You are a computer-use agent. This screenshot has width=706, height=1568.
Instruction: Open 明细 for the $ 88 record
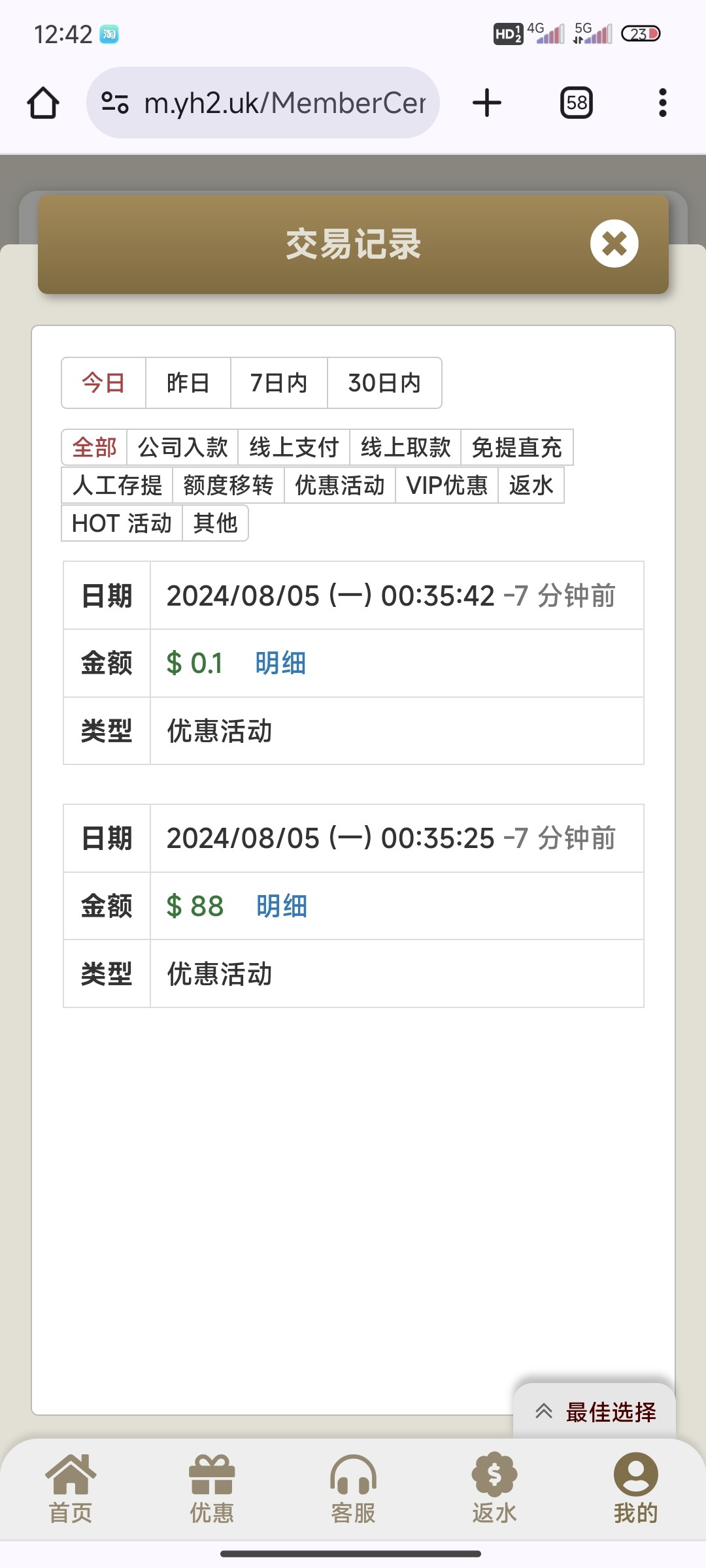click(x=282, y=906)
